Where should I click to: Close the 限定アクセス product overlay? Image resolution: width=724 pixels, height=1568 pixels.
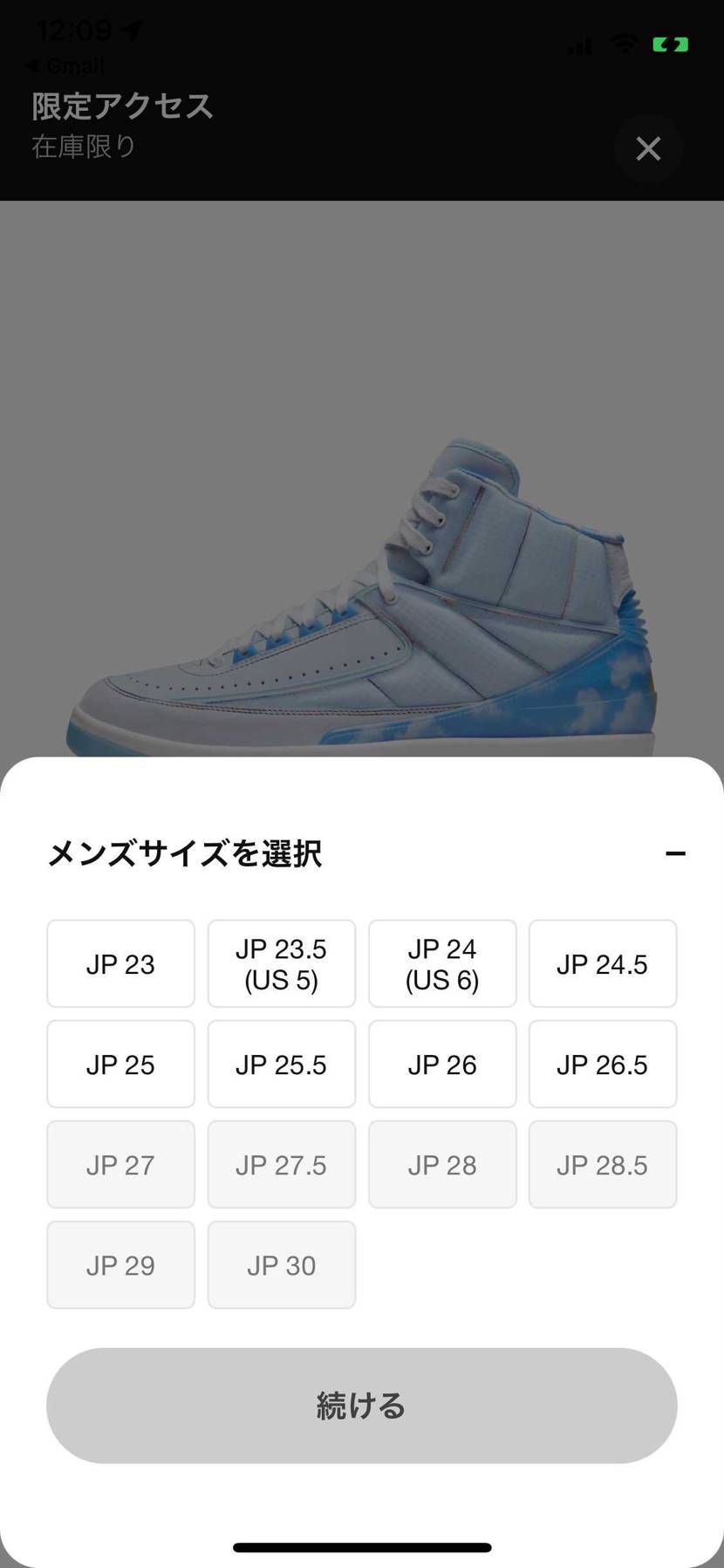point(648,148)
